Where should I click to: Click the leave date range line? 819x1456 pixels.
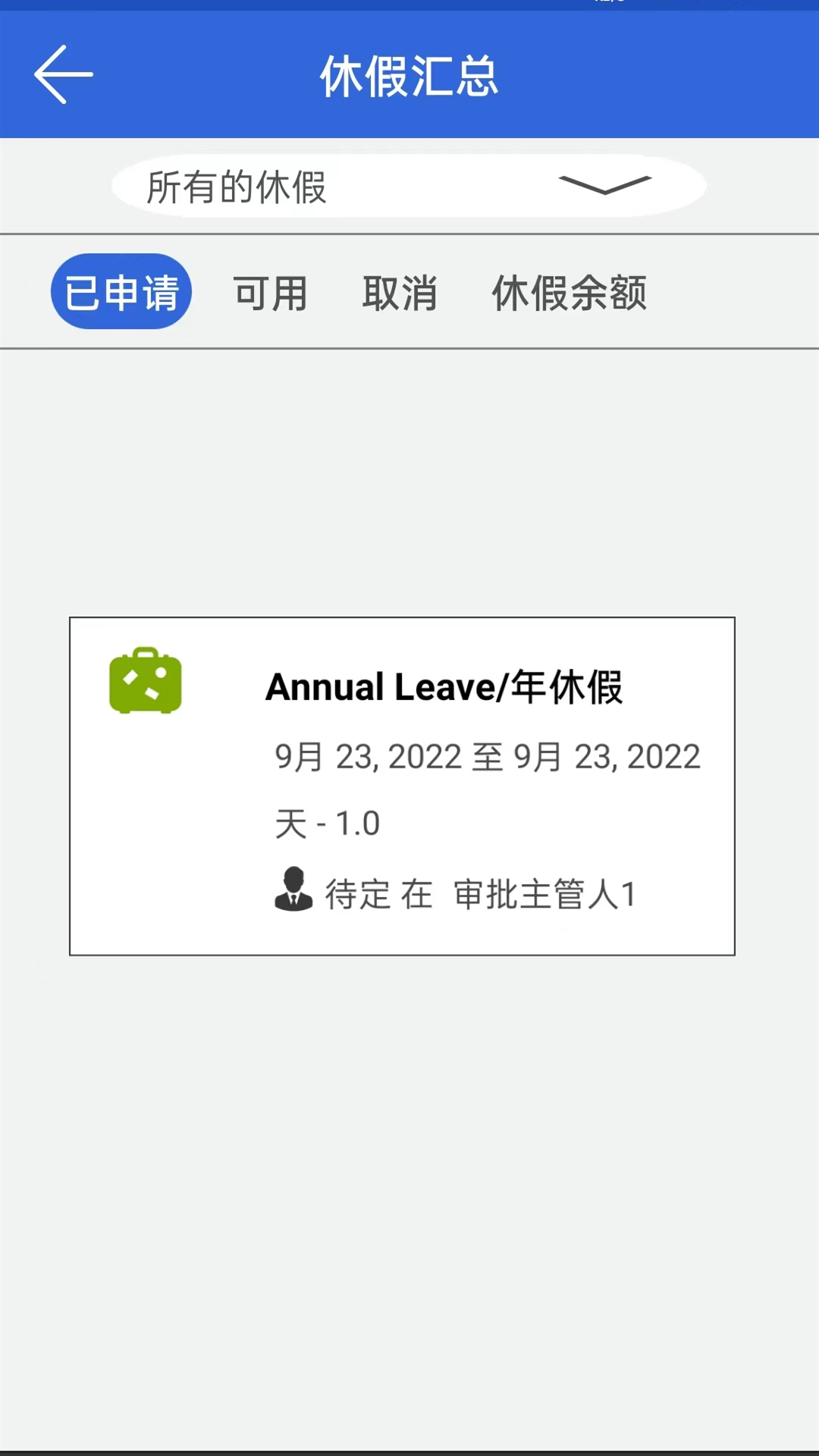coord(486,755)
